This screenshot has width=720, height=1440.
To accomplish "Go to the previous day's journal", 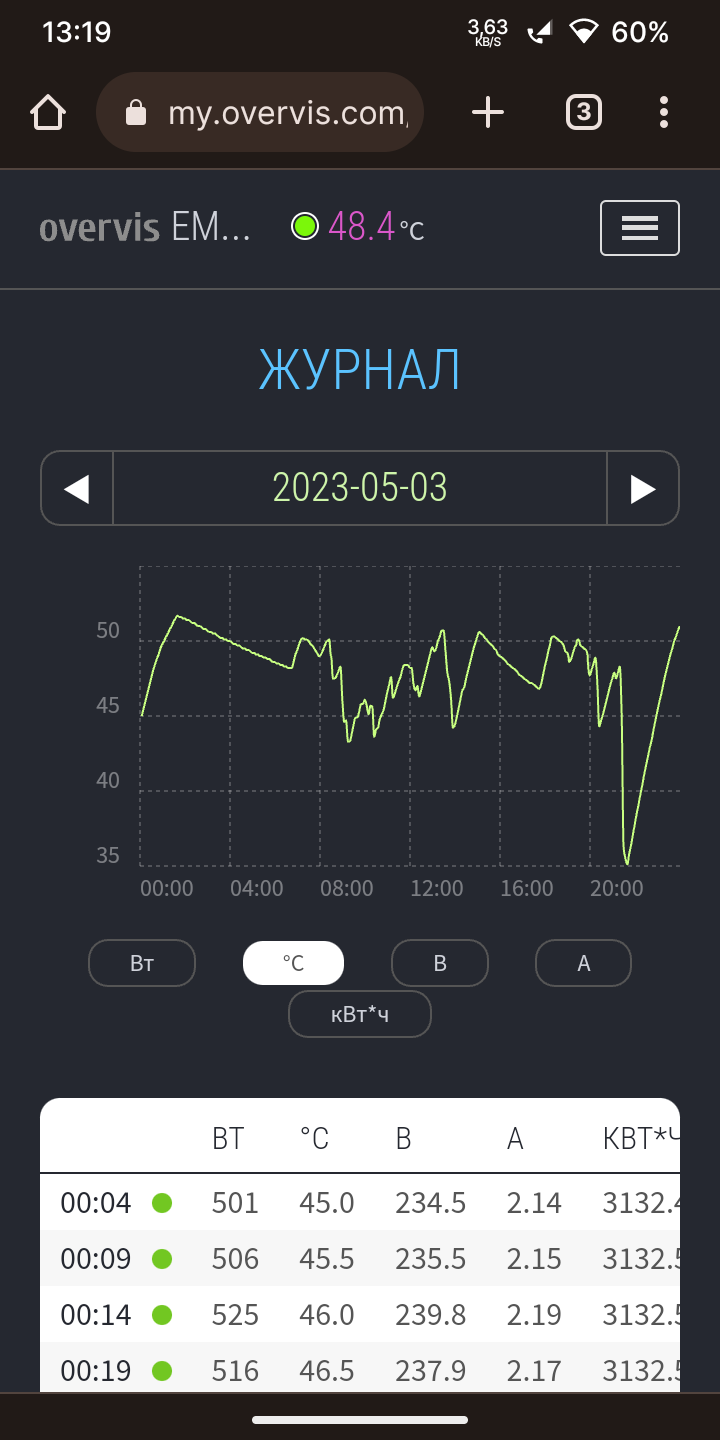I will (77, 488).
